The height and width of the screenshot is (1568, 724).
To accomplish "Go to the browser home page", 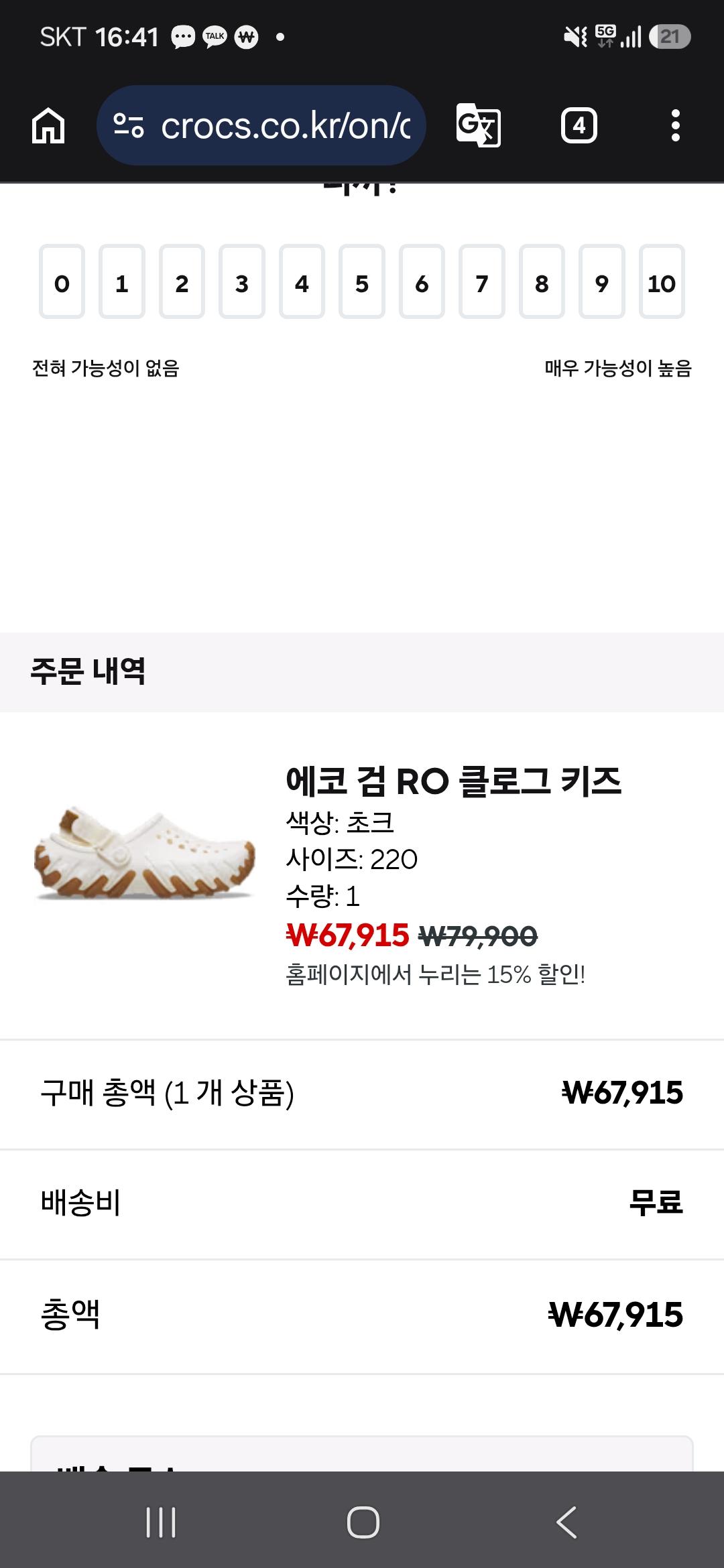I will coord(48,125).
